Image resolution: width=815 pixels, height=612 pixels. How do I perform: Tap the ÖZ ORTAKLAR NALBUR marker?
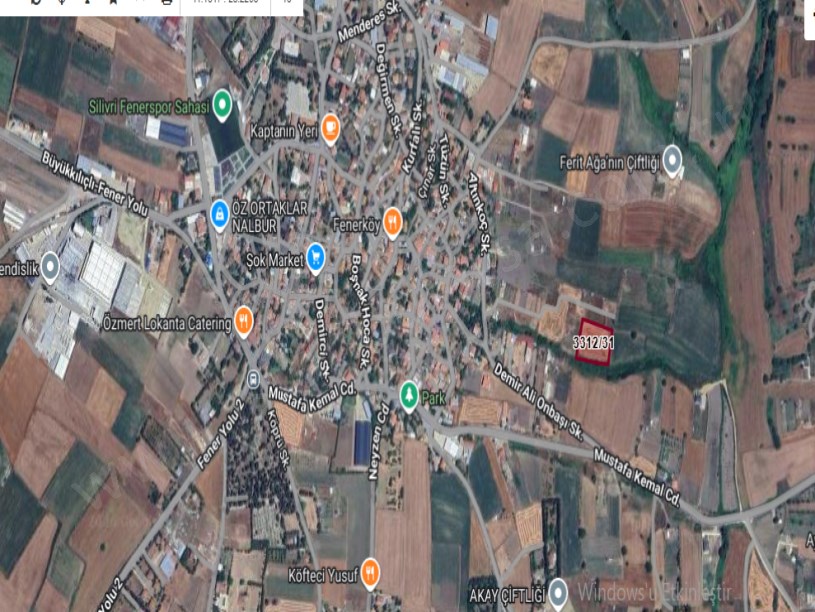click(x=219, y=211)
